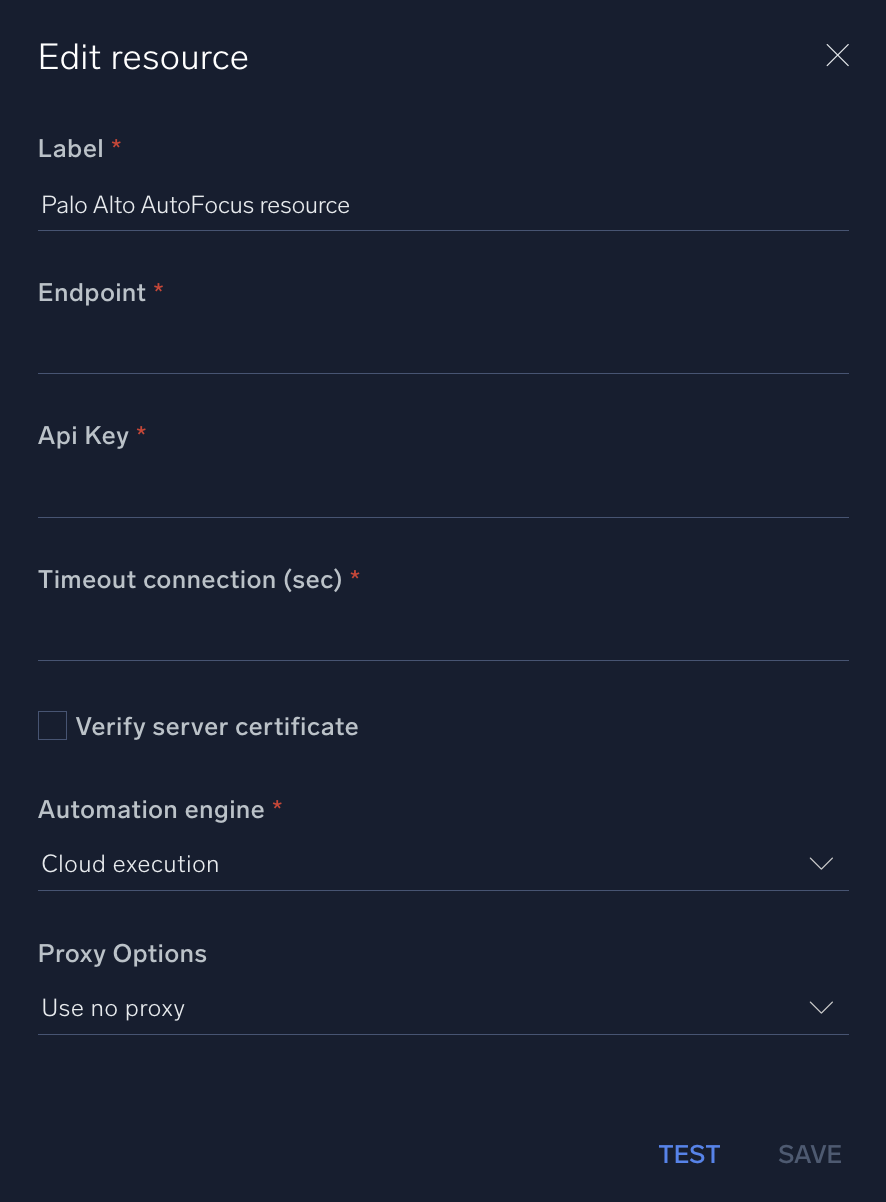Click the required asterisk next to Endpoint

158,290
